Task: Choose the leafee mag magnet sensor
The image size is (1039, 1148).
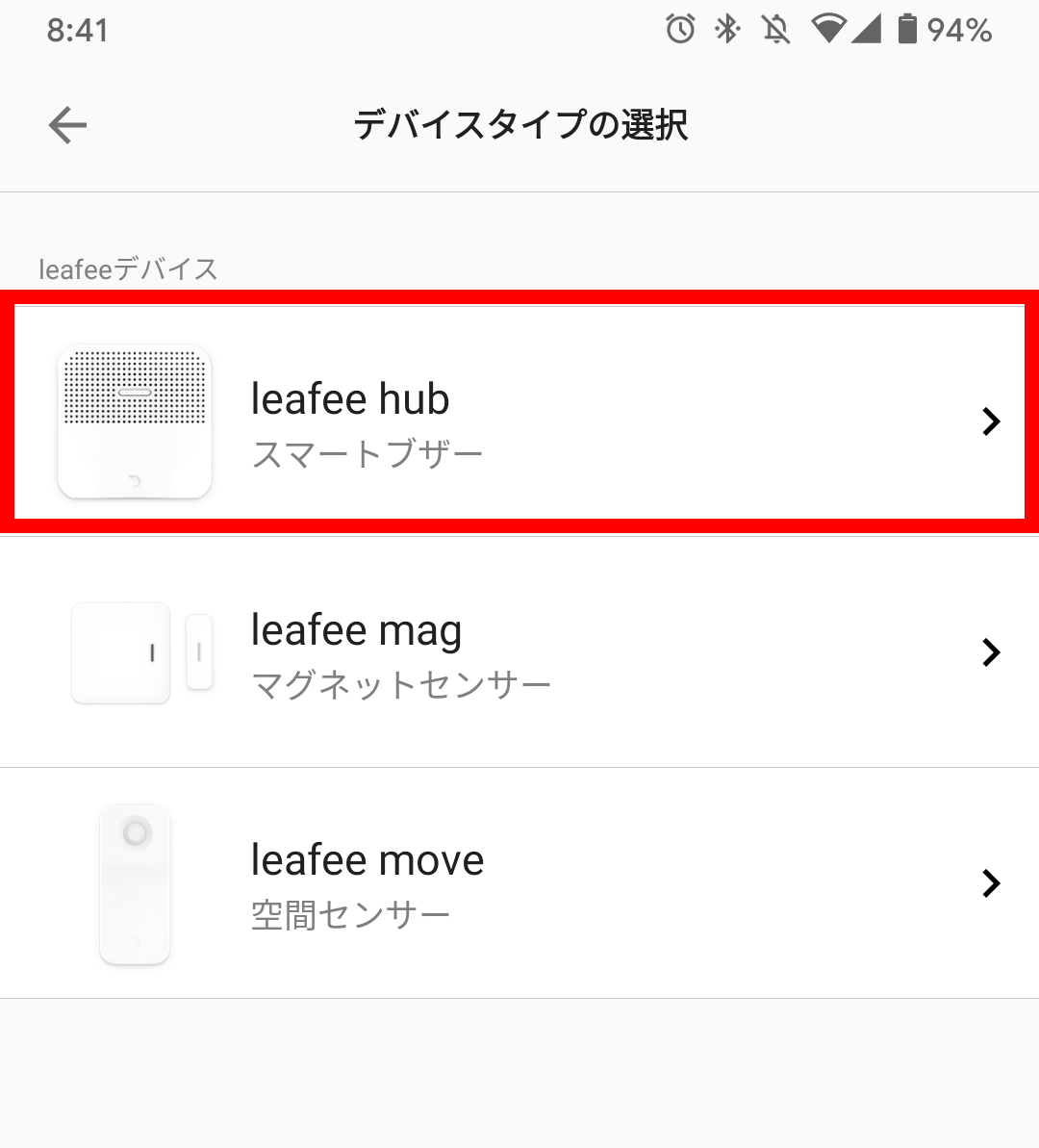Action: 519,652
